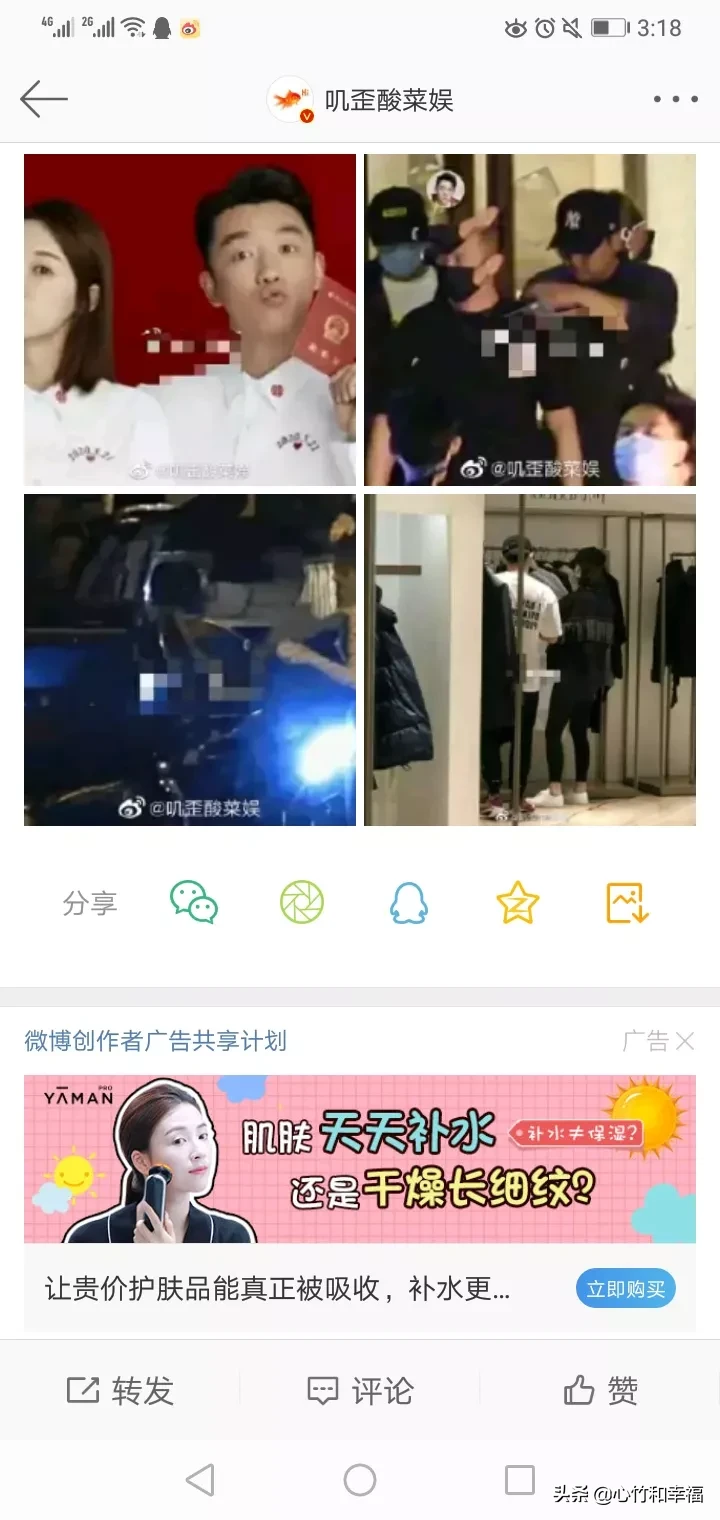Open the 叽歪酸菜娱 profile avatar
This screenshot has width=720, height=1520.
(x=290, y=100)
